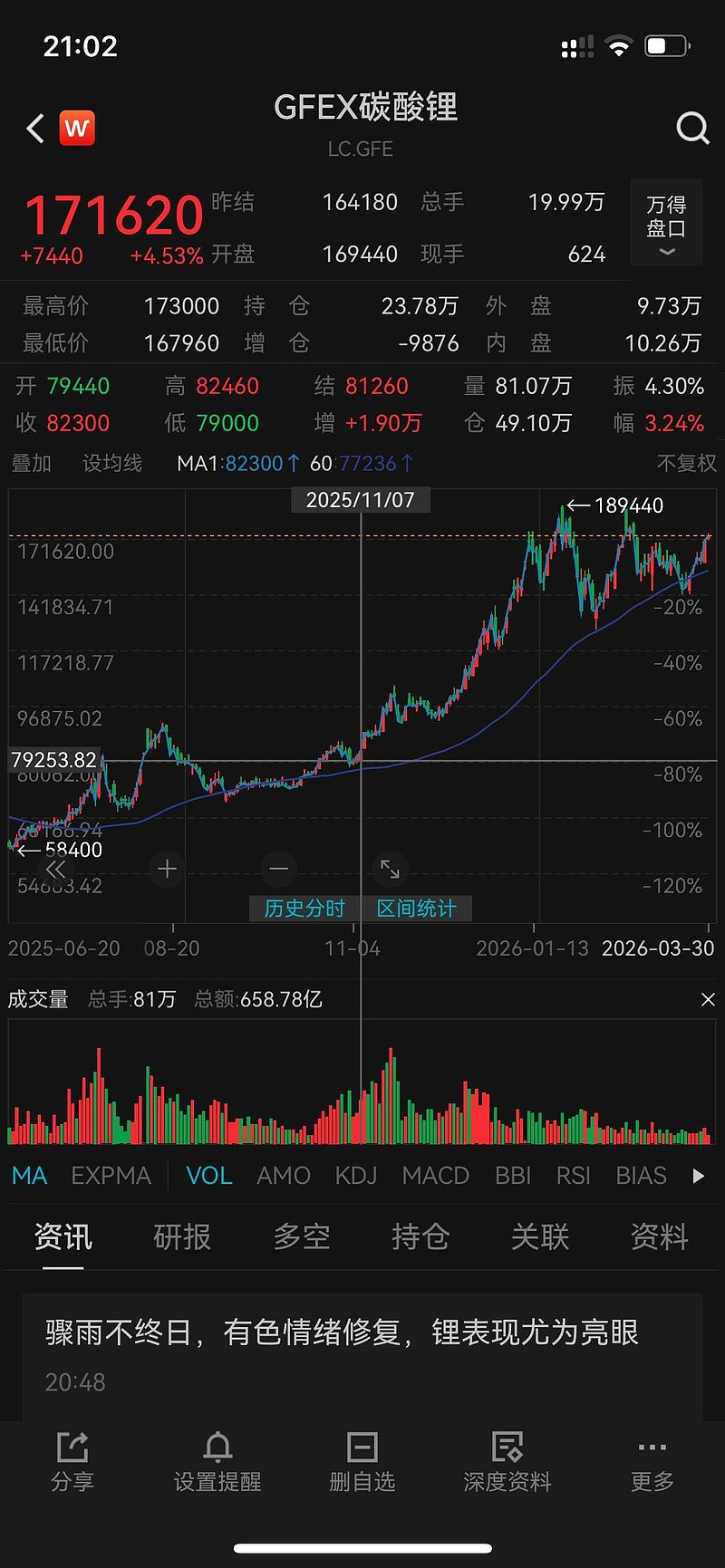Rewind chart history with double-left chevron

pos(54,869)
